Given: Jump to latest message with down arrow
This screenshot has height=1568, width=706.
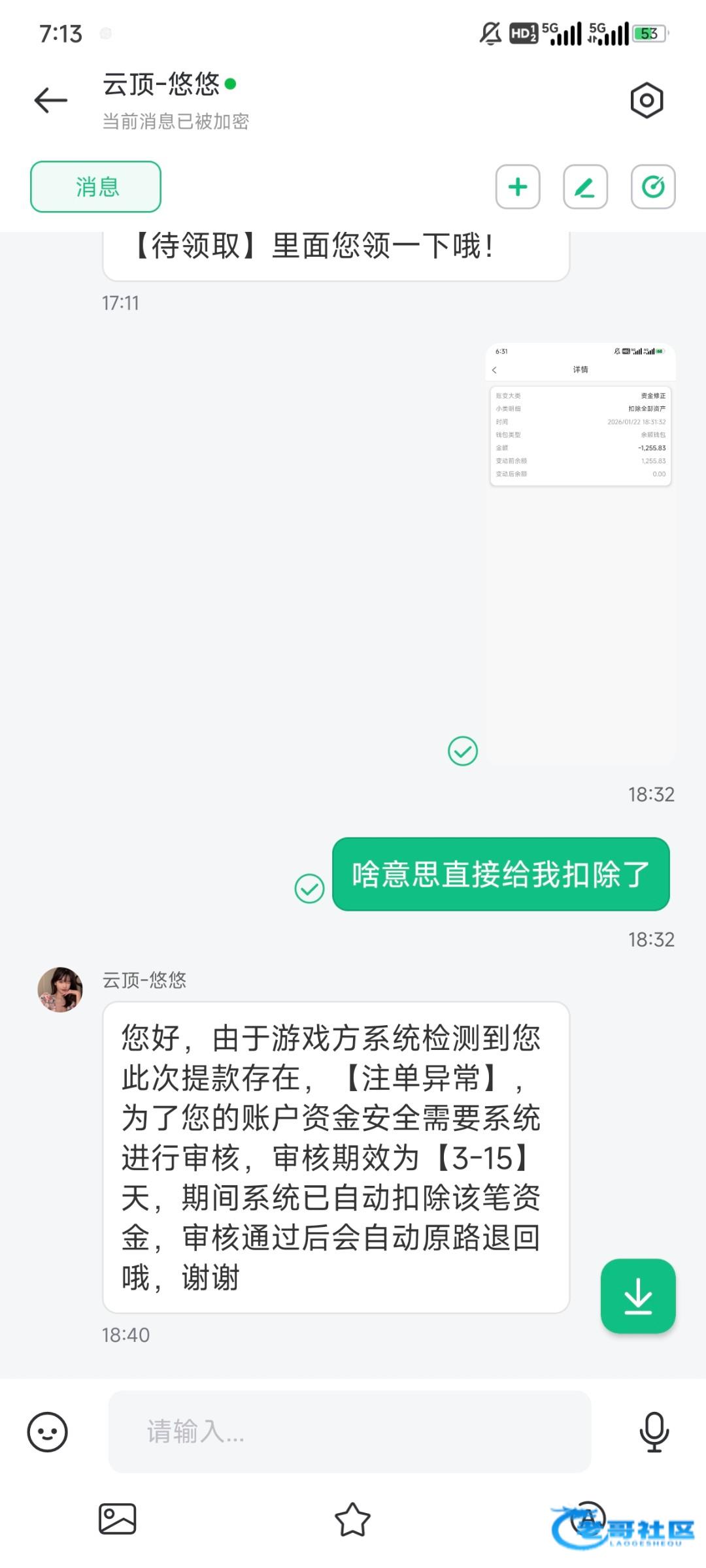Looking at the screenshot, I should point(638,1296).
